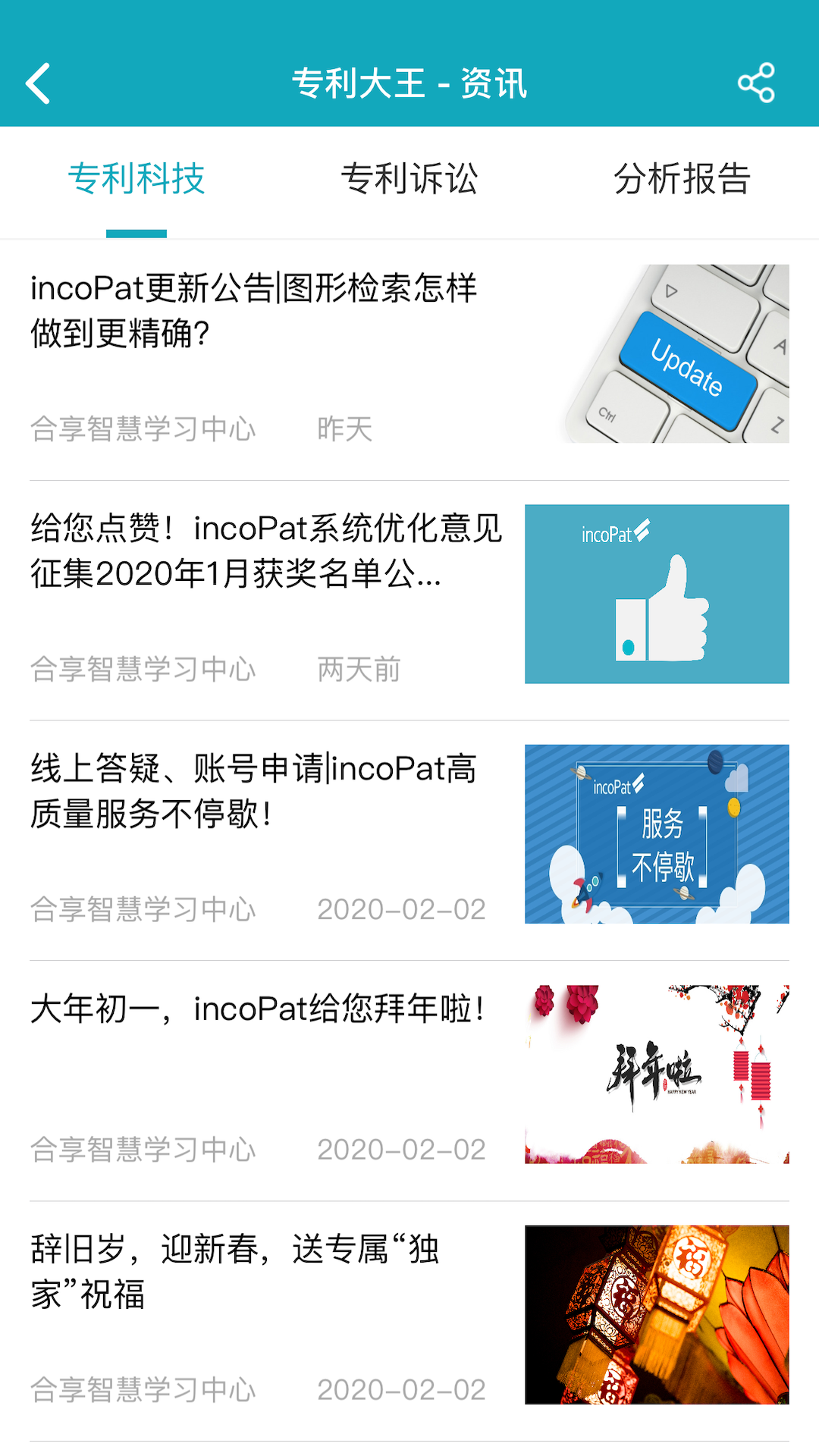819x1456 pixels.
Task: Switch to the 分析报告 tab
Action: [683, 178]
